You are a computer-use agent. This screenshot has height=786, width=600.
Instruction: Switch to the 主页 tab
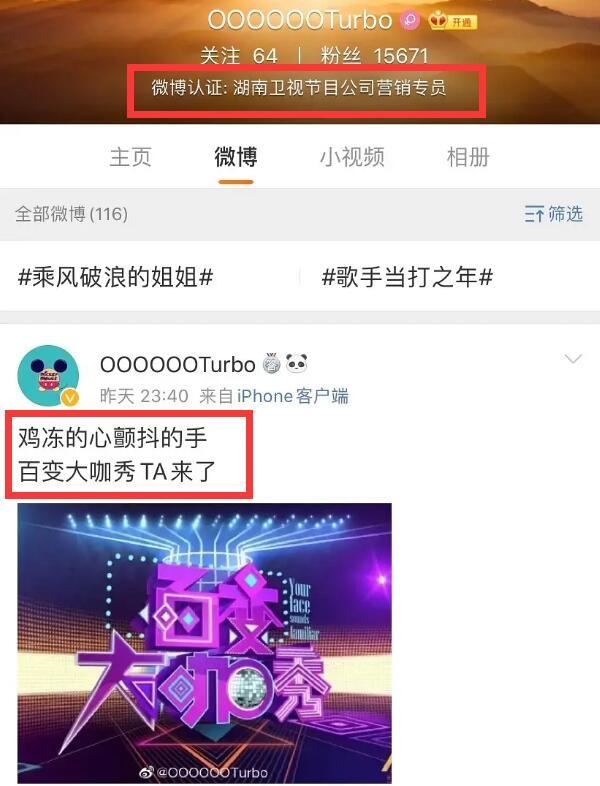(130, 157)
